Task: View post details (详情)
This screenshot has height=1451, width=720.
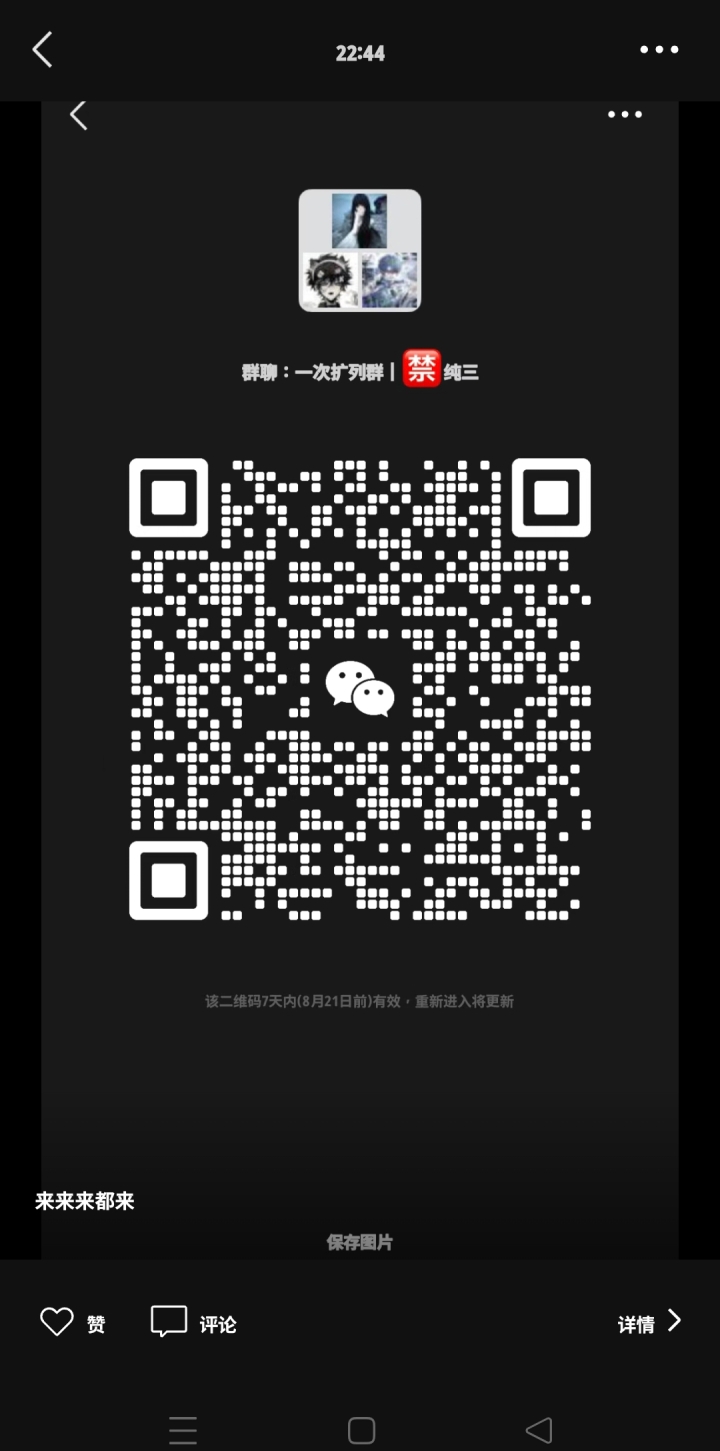Action: 649,1323
